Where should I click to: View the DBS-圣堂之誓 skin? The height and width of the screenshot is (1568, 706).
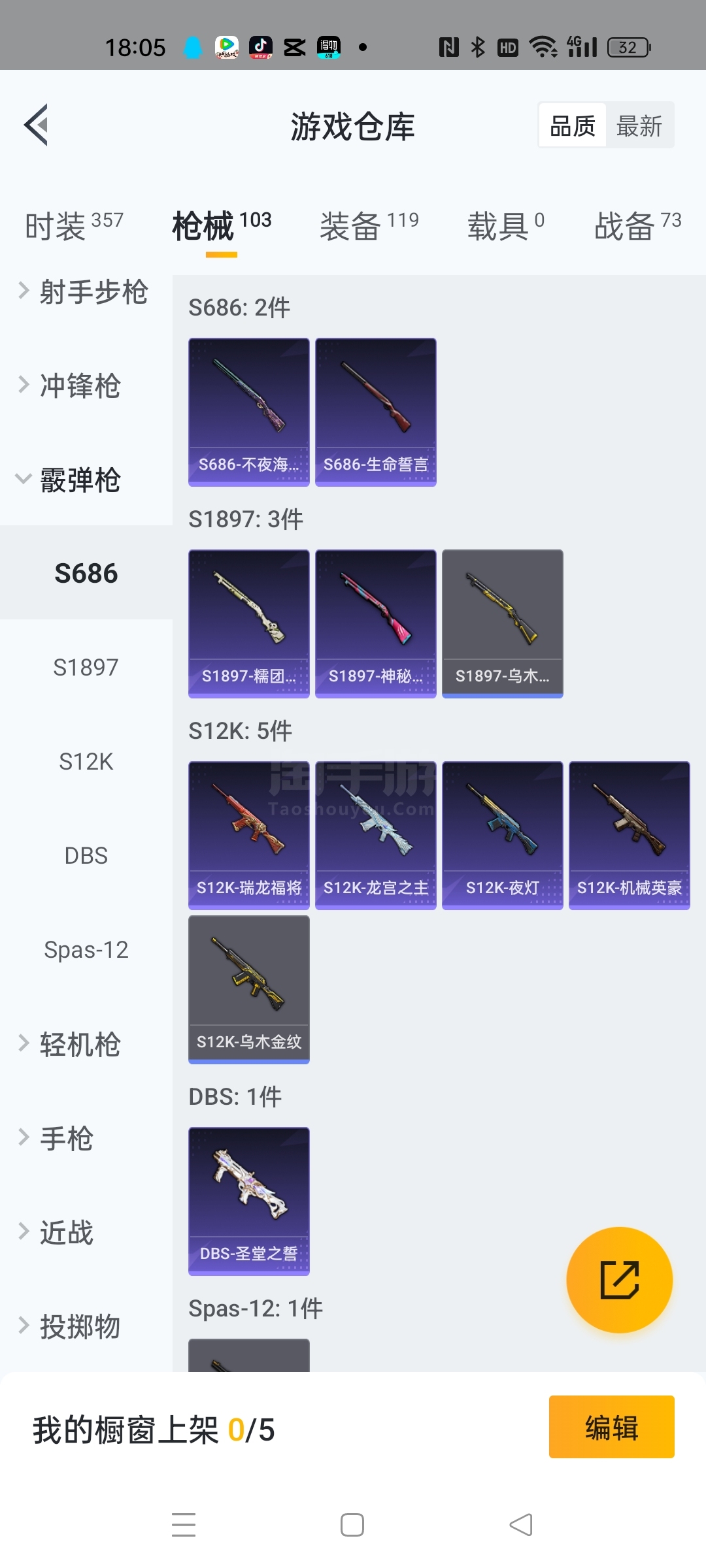(248, 1201)
